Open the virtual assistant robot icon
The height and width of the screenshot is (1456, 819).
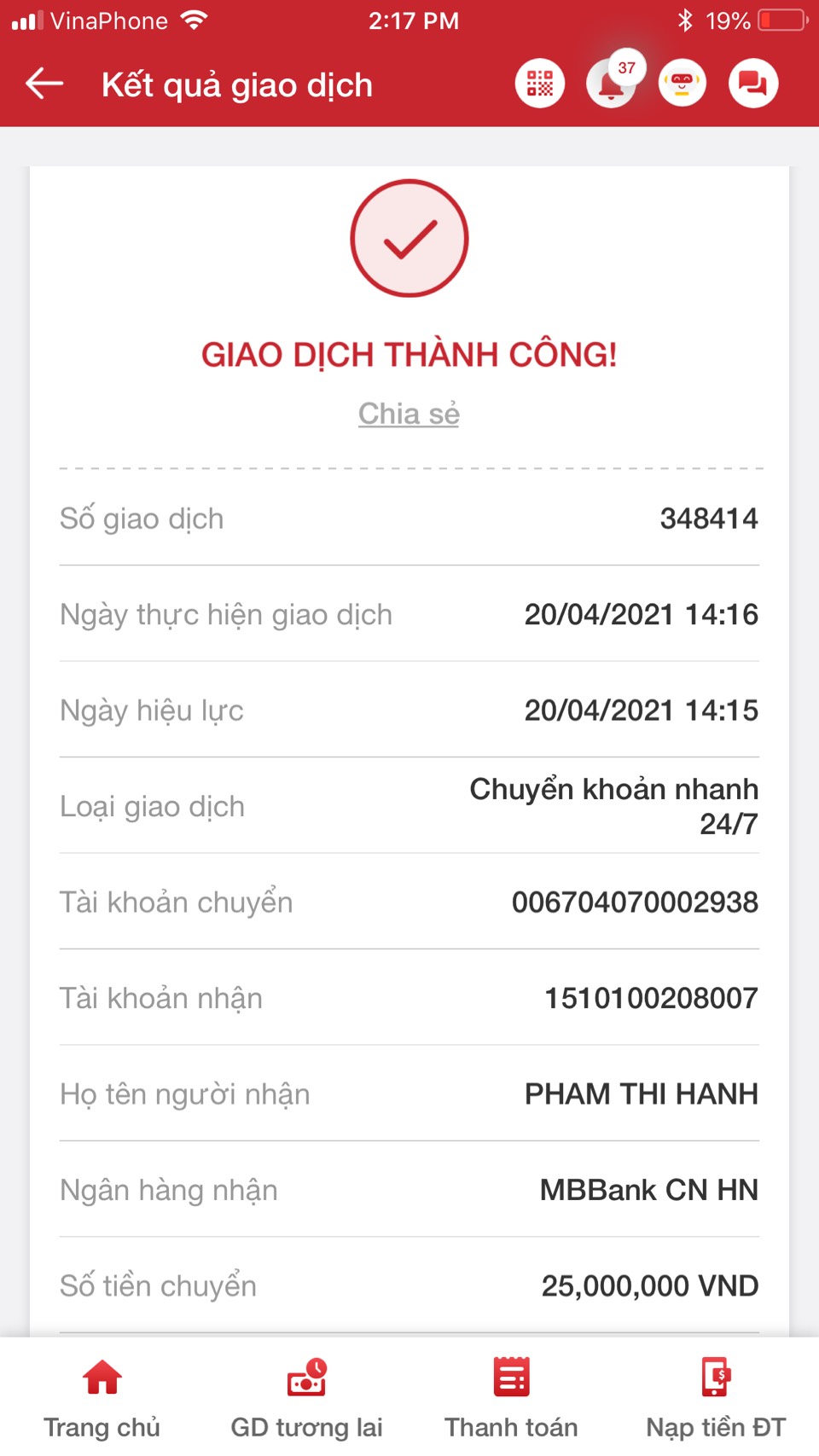682,84
